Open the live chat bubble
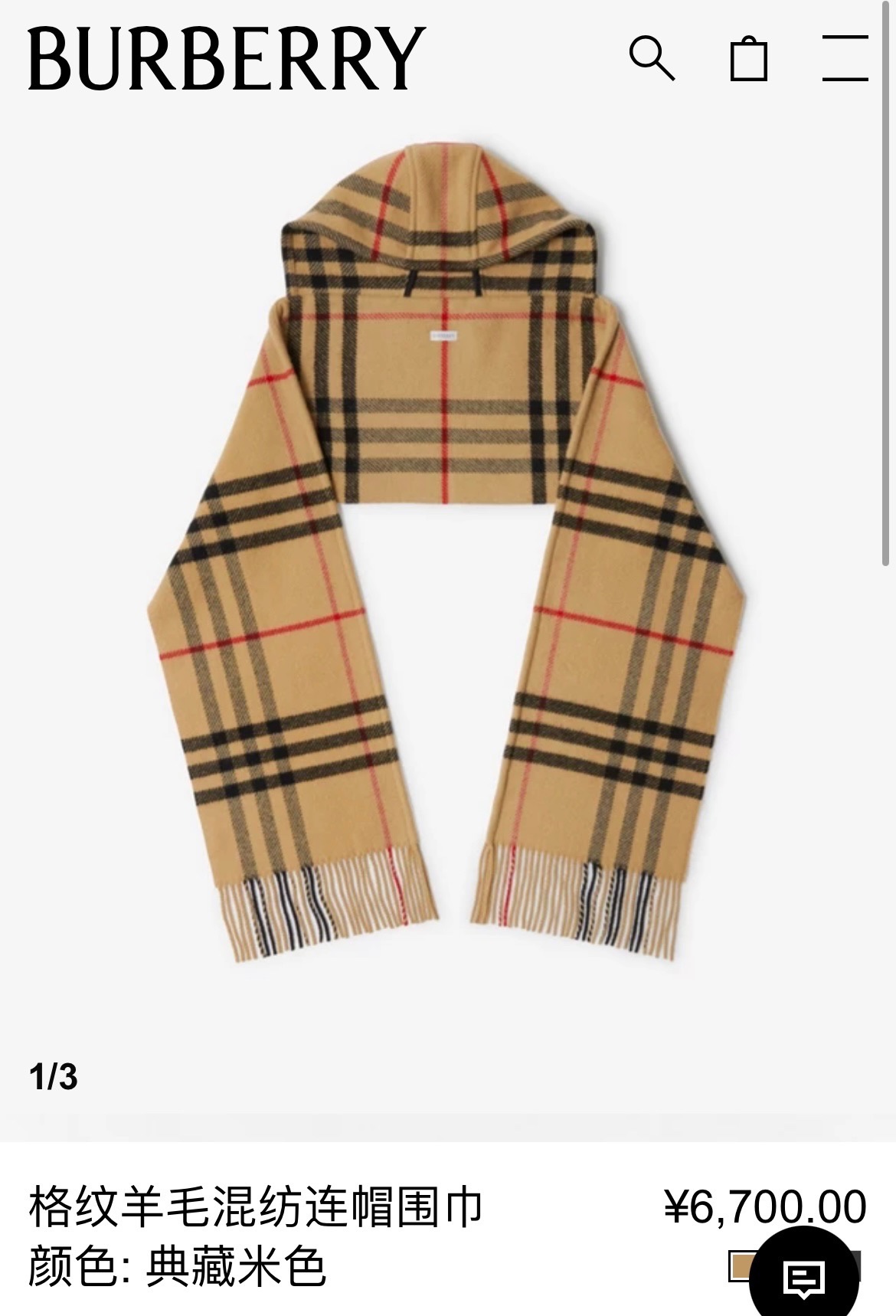The image size is (896, 1316). coord(803,1278)
